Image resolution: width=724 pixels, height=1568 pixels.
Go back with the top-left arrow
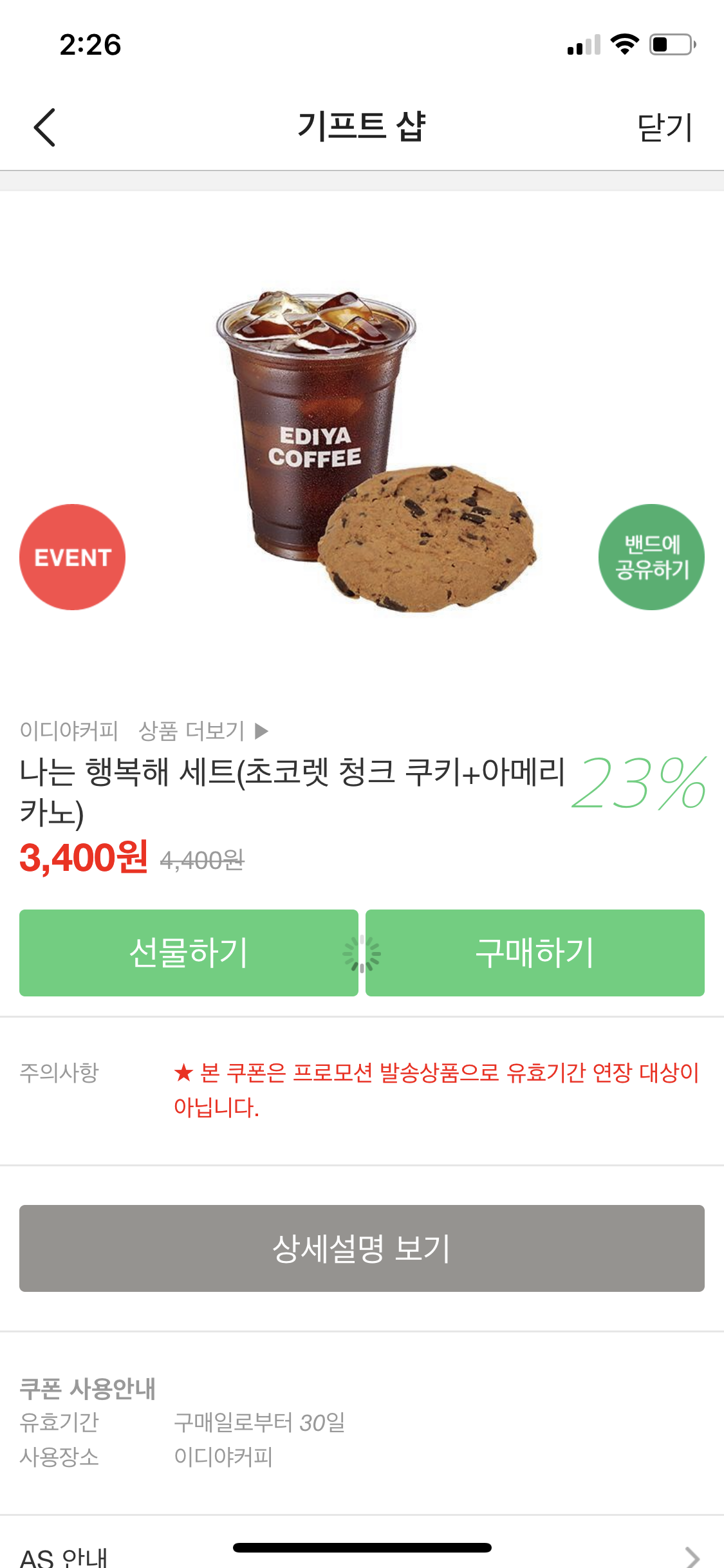(44, 127)
